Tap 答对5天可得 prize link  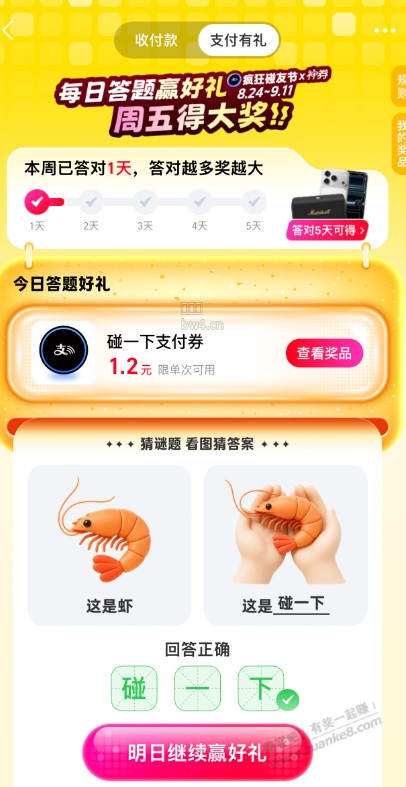click(327, 230)
